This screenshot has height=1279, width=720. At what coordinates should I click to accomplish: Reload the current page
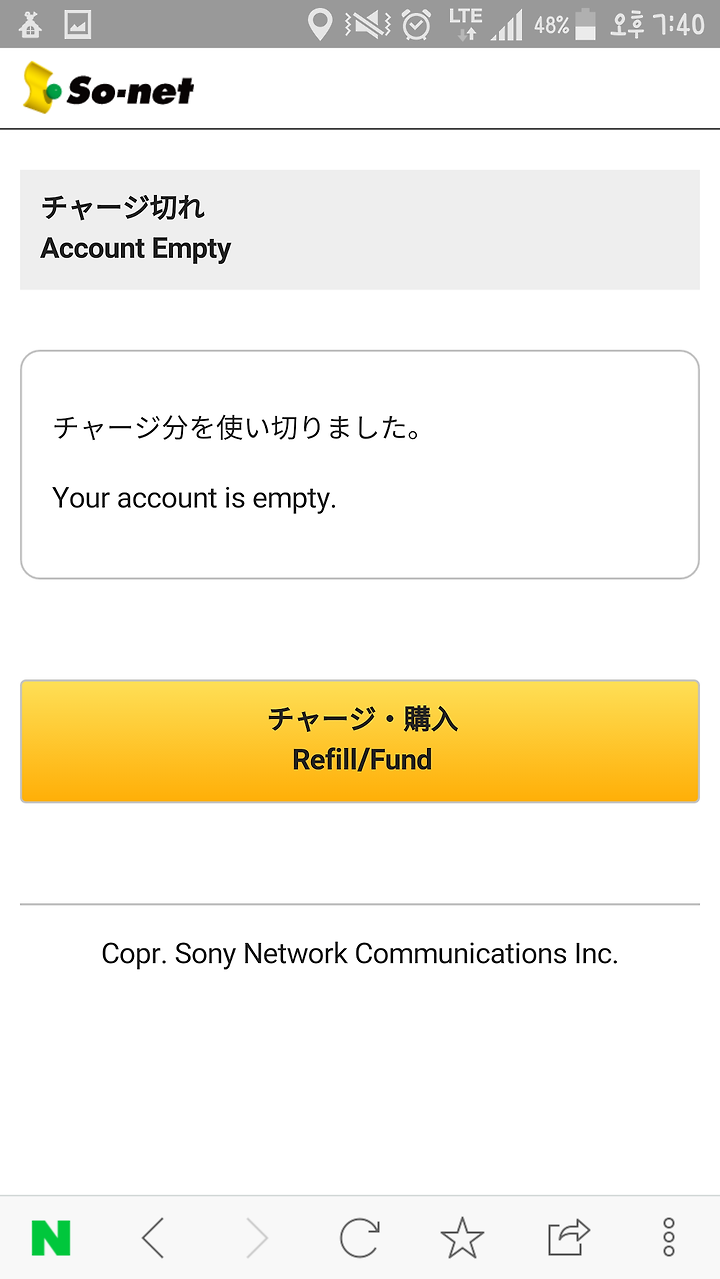pos(360,1238)
